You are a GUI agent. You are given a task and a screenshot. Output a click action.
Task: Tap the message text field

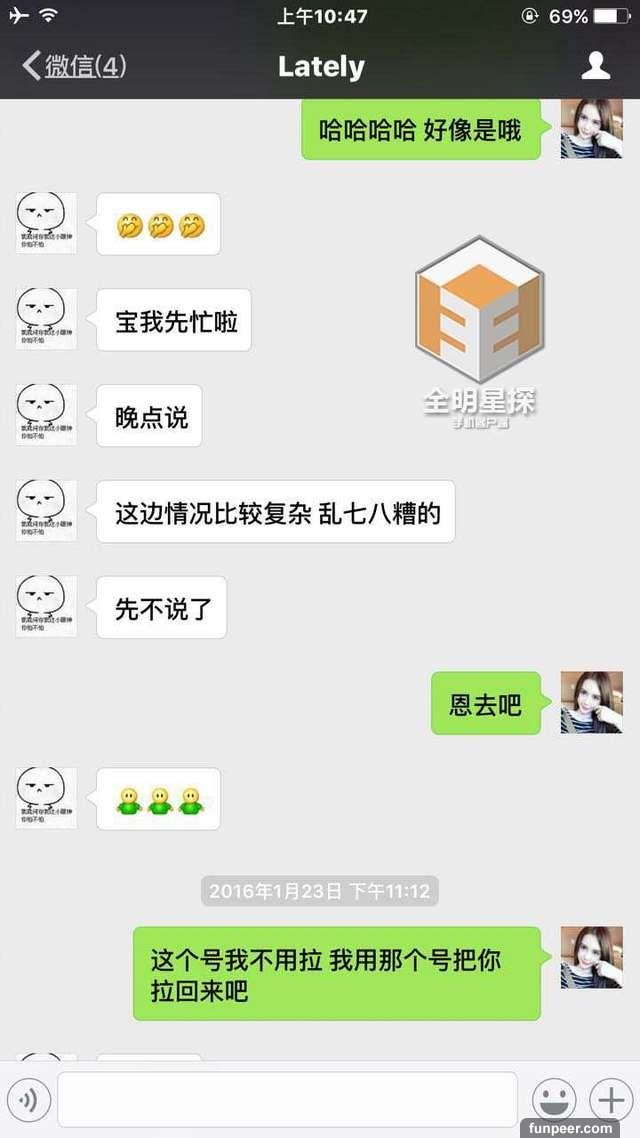(x=287, y=1100)
